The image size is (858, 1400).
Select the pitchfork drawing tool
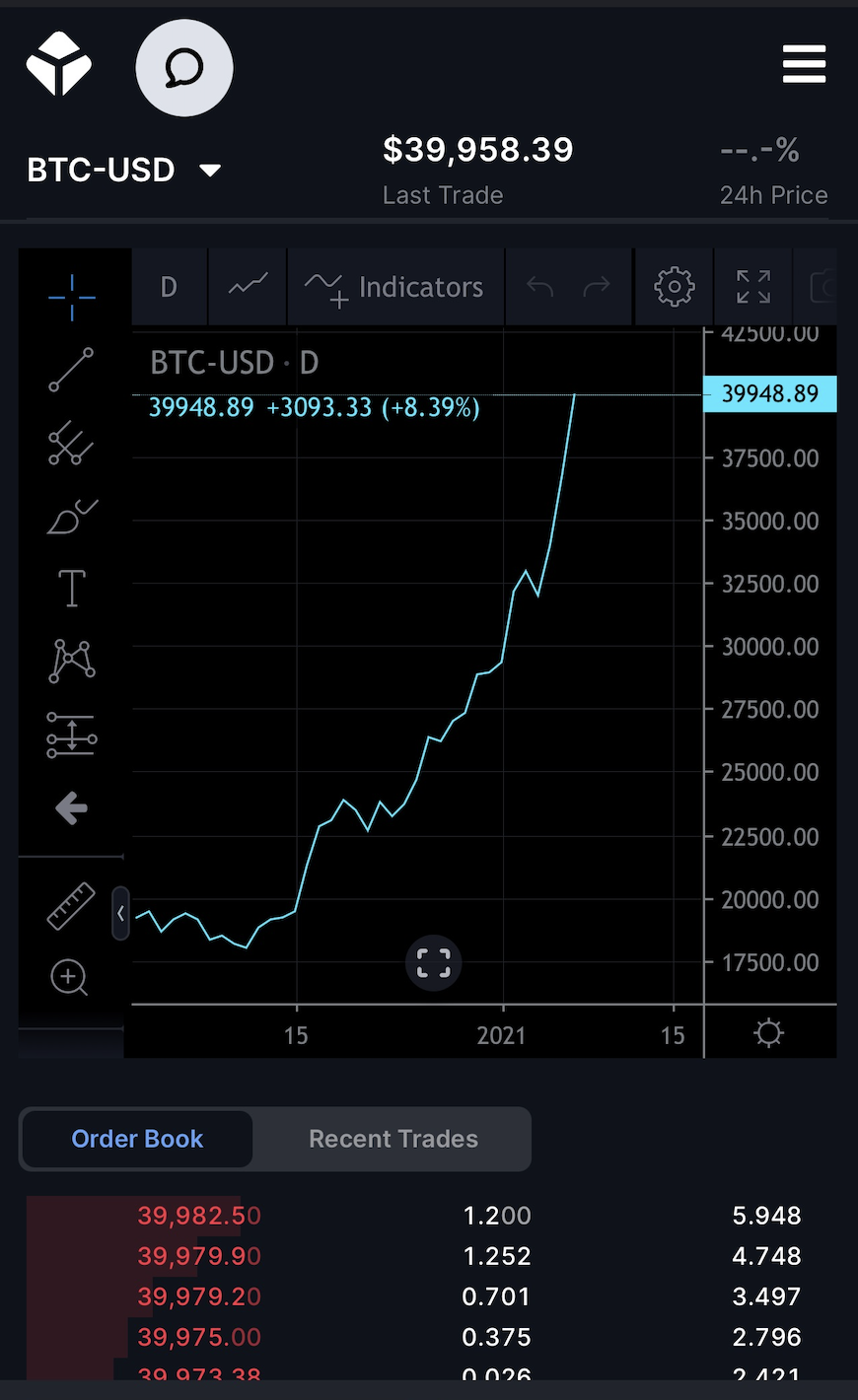pyautogui.click(x=72, y=443)
